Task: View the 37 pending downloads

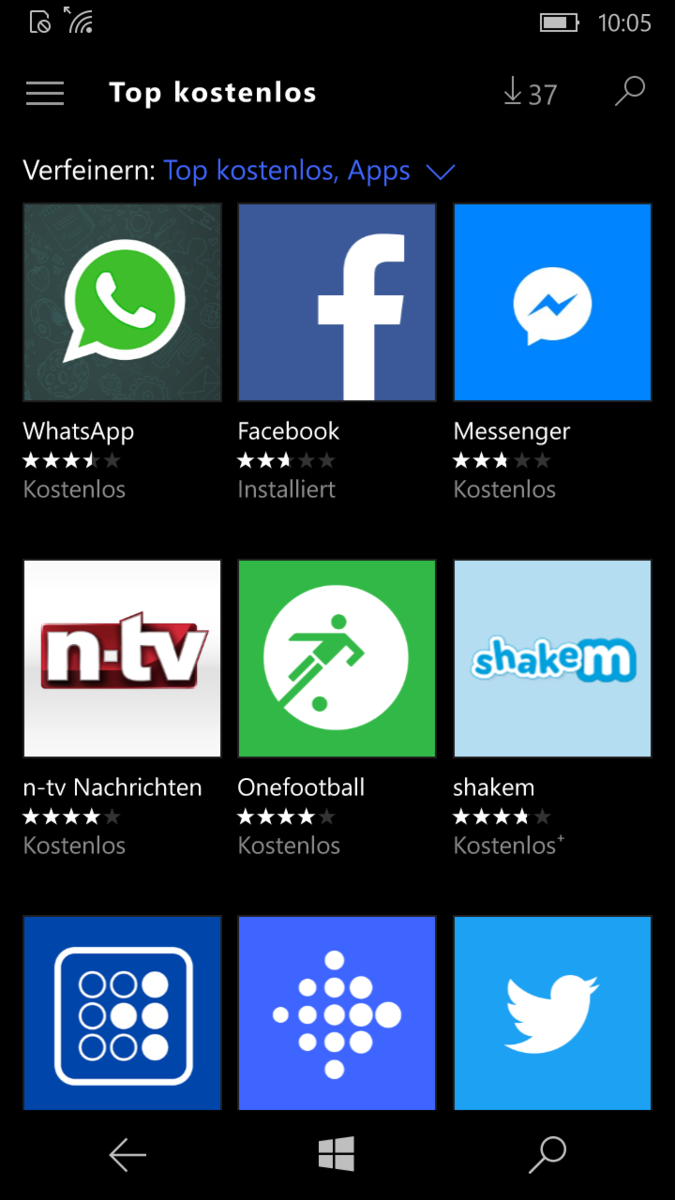Action: coord(530,93)
